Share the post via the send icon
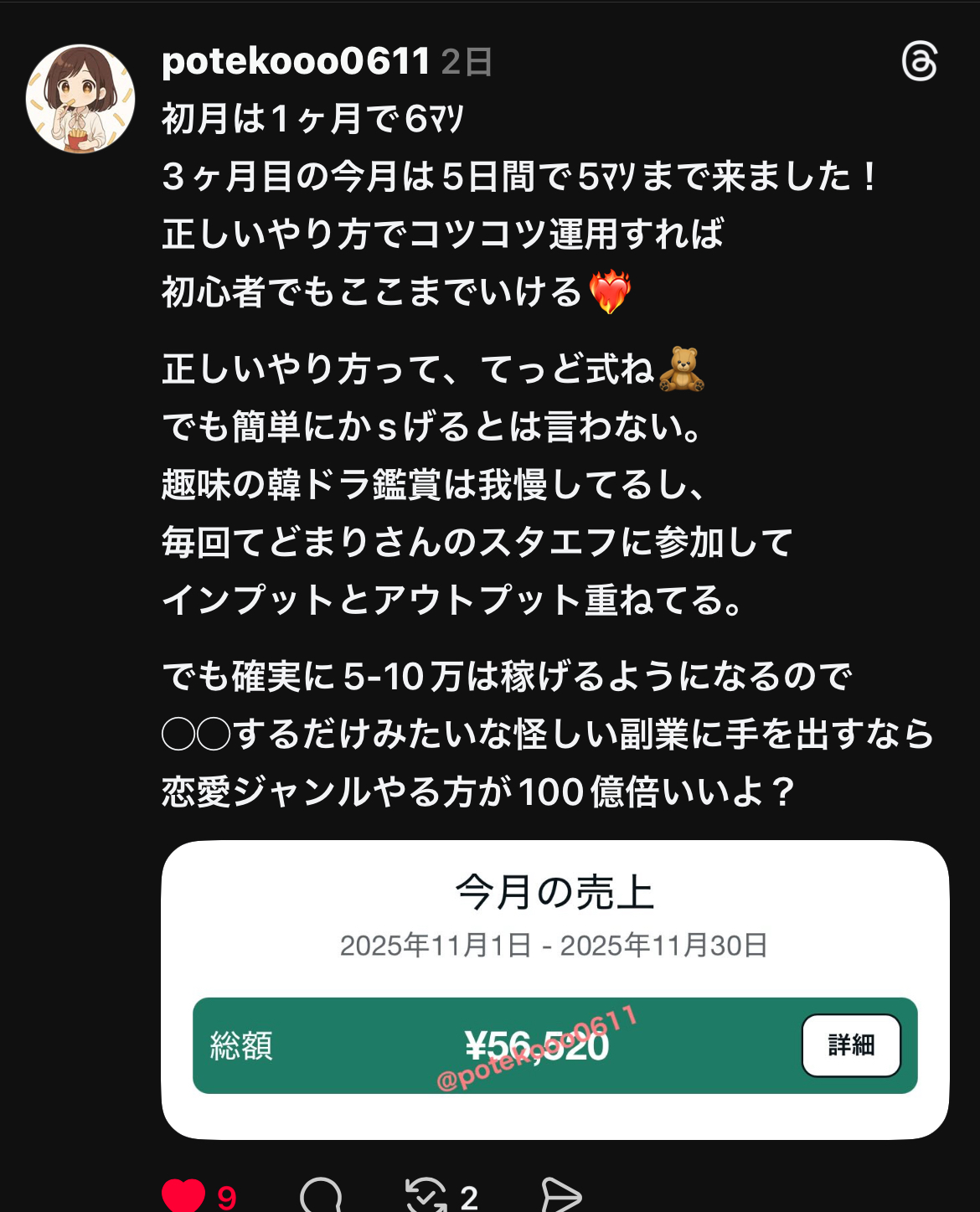 click(560, 1196)
